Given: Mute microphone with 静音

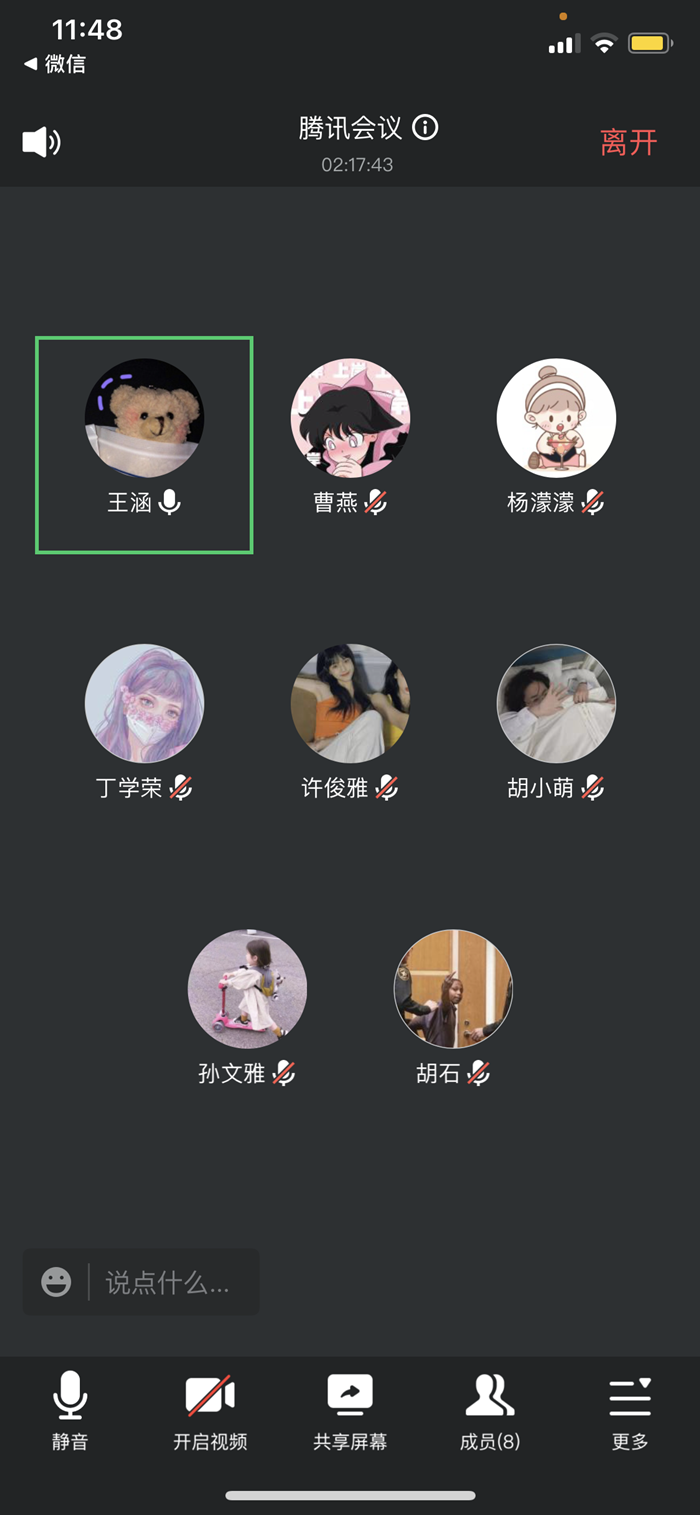Looking at the screenshot, I should pyautogui.click(x=70, y=1410).
